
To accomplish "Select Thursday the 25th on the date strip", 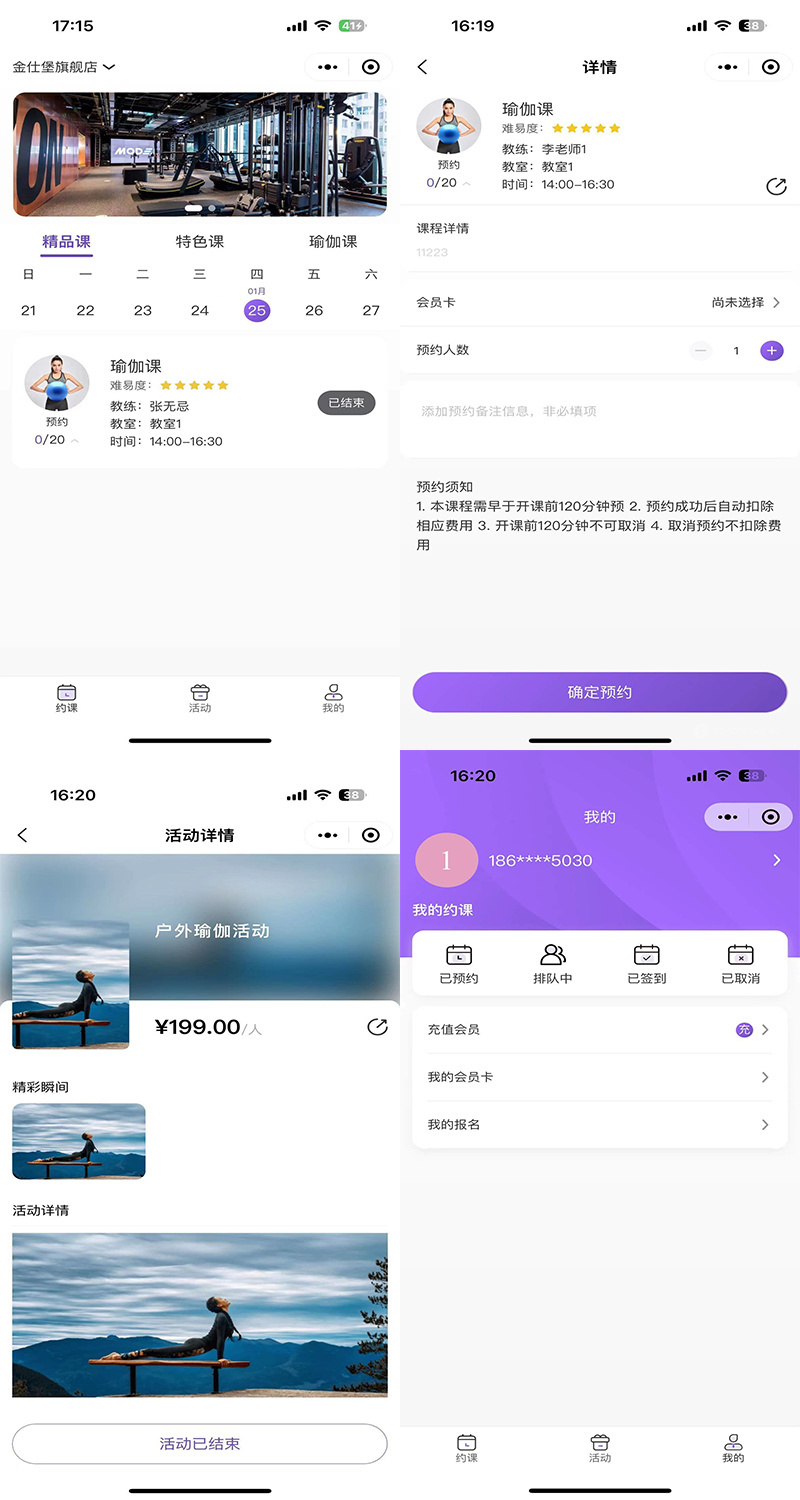I will click(256, 310).
